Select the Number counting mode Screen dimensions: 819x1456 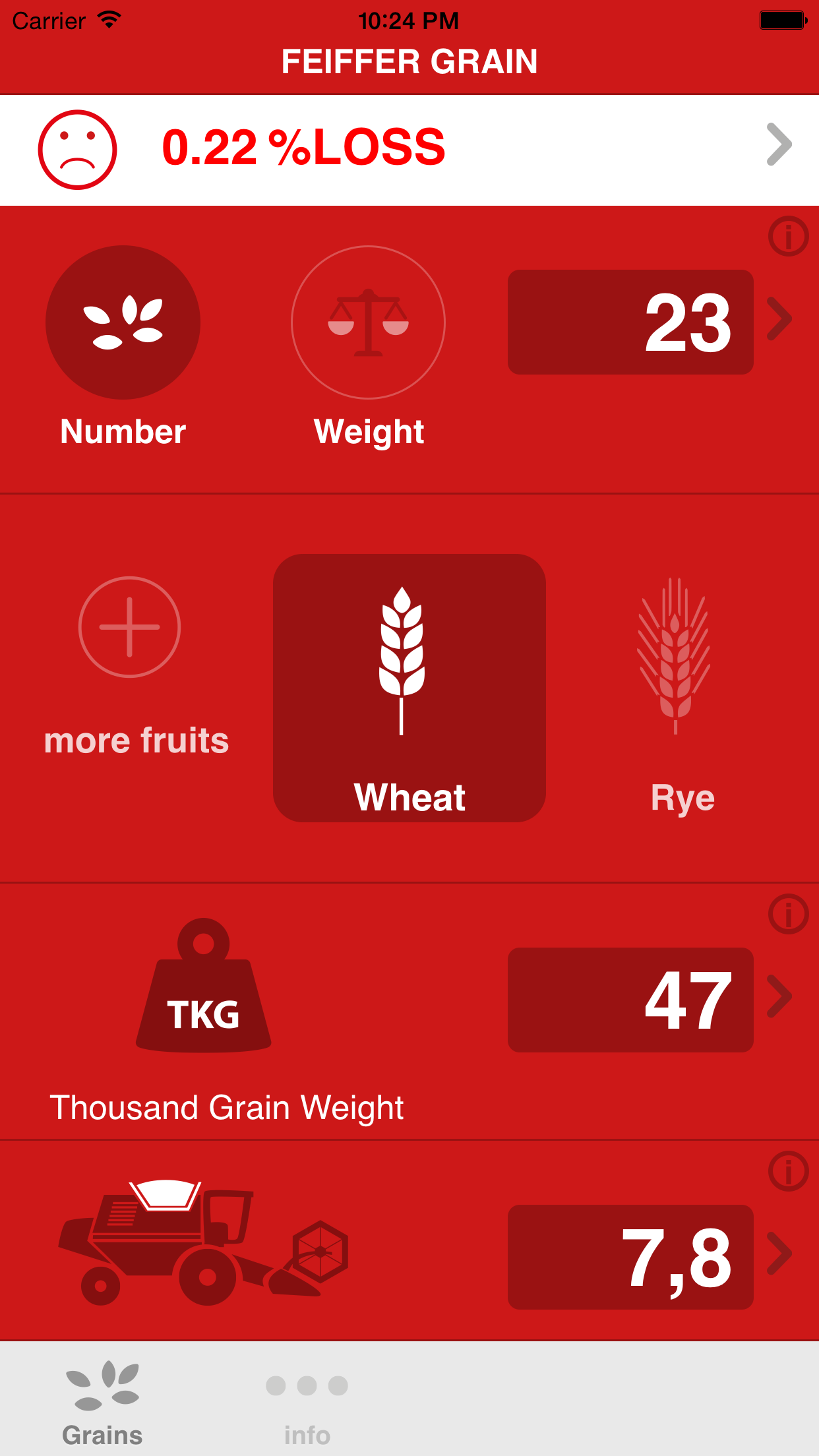pyautogui.click(x=123, y=322)
